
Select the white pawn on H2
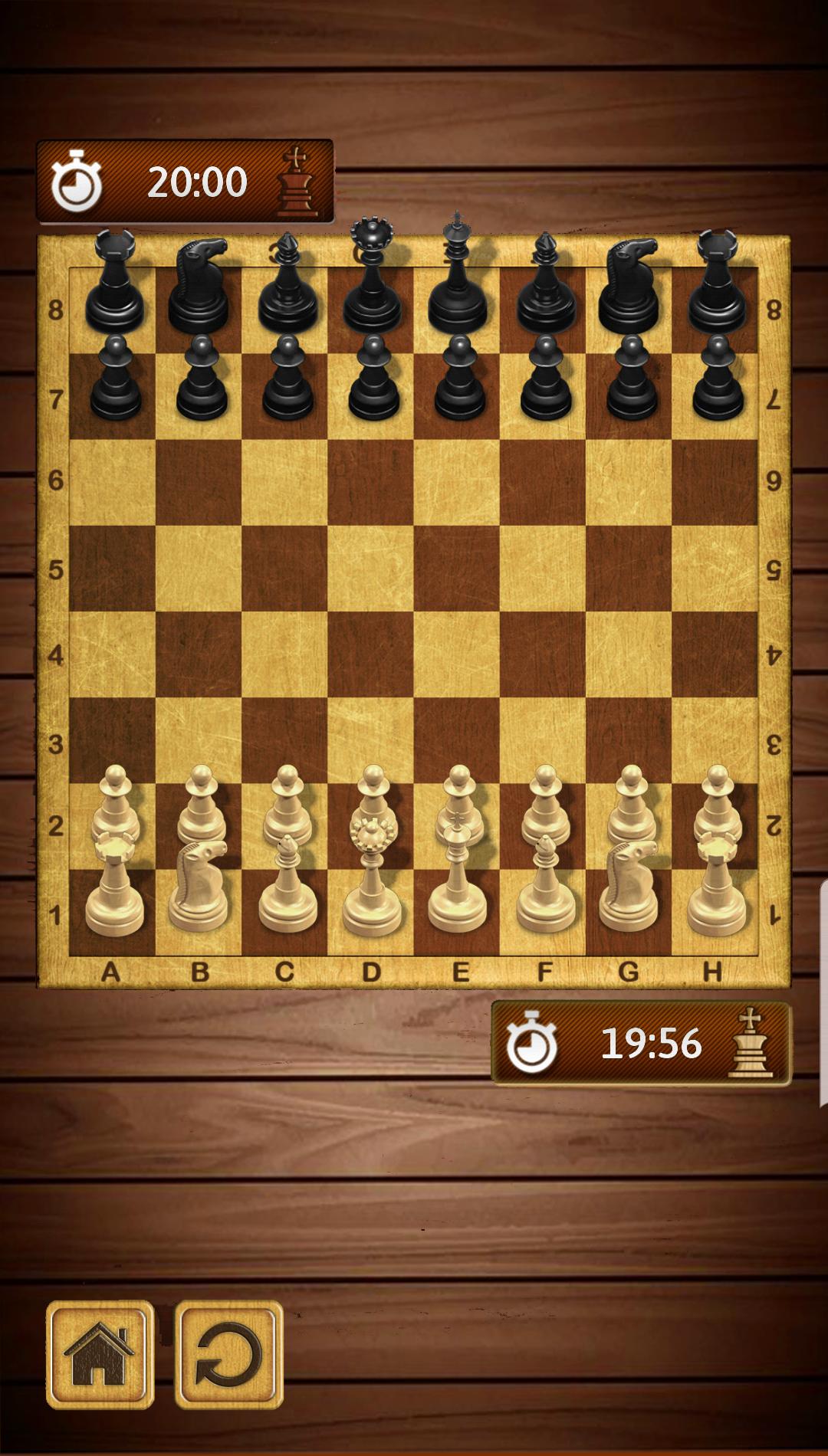pyautogui.click(x=716, y=805)
